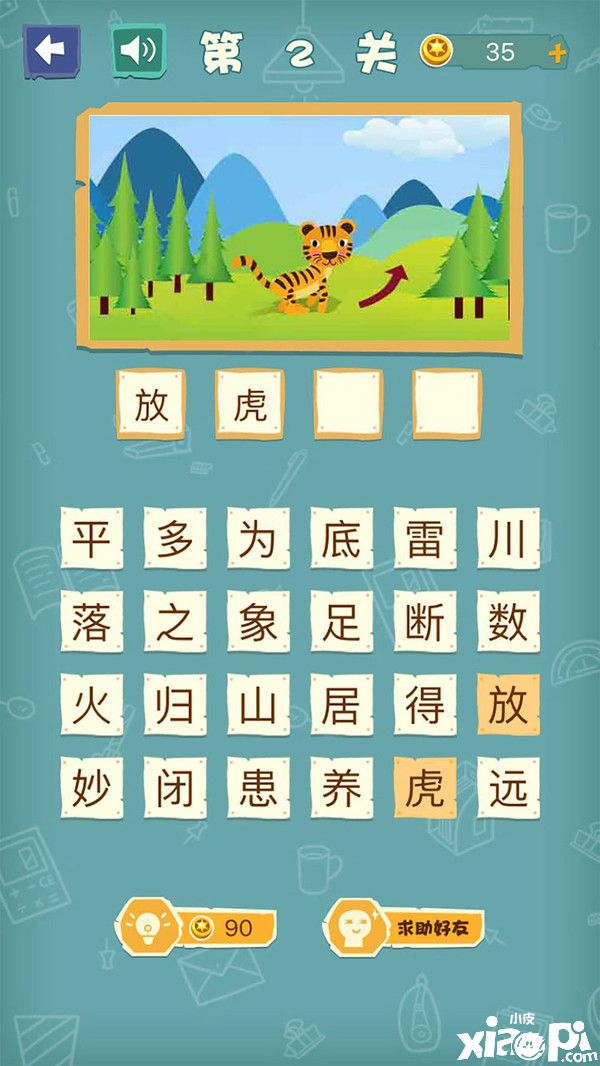The image size is (600, 1066).
Task: Select the character 落 tile
Action: [91, 622]
